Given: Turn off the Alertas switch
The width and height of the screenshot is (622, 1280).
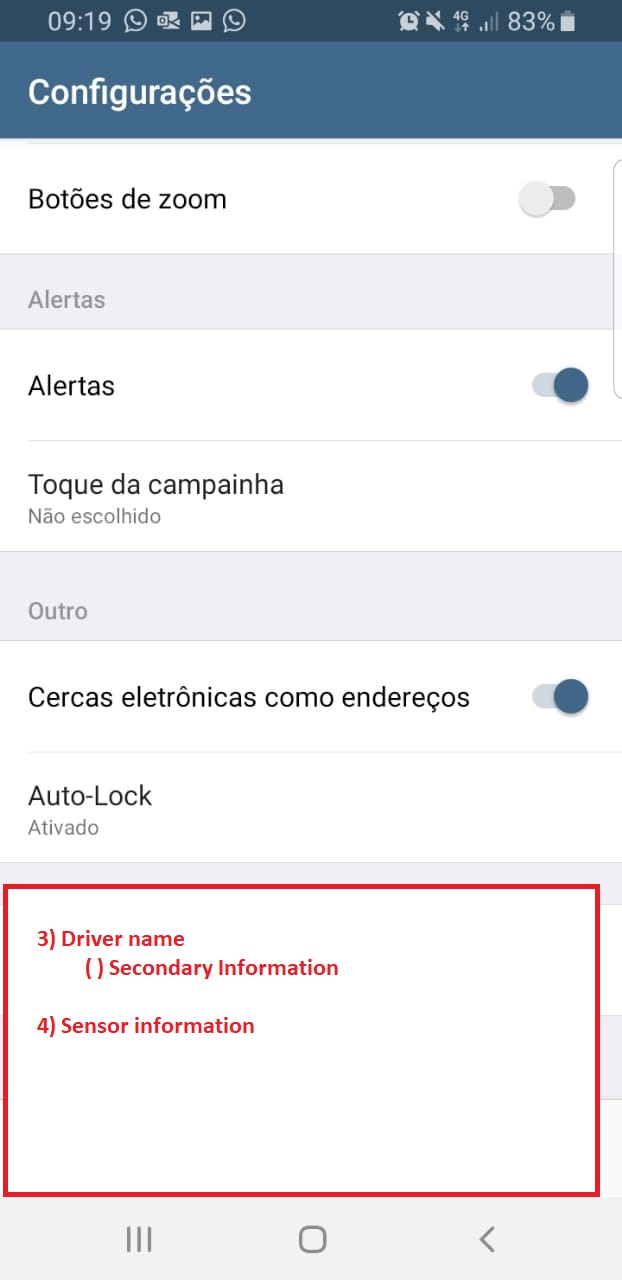Looking at the screenshot, I should pyautogui.click(x=559, y=385).
